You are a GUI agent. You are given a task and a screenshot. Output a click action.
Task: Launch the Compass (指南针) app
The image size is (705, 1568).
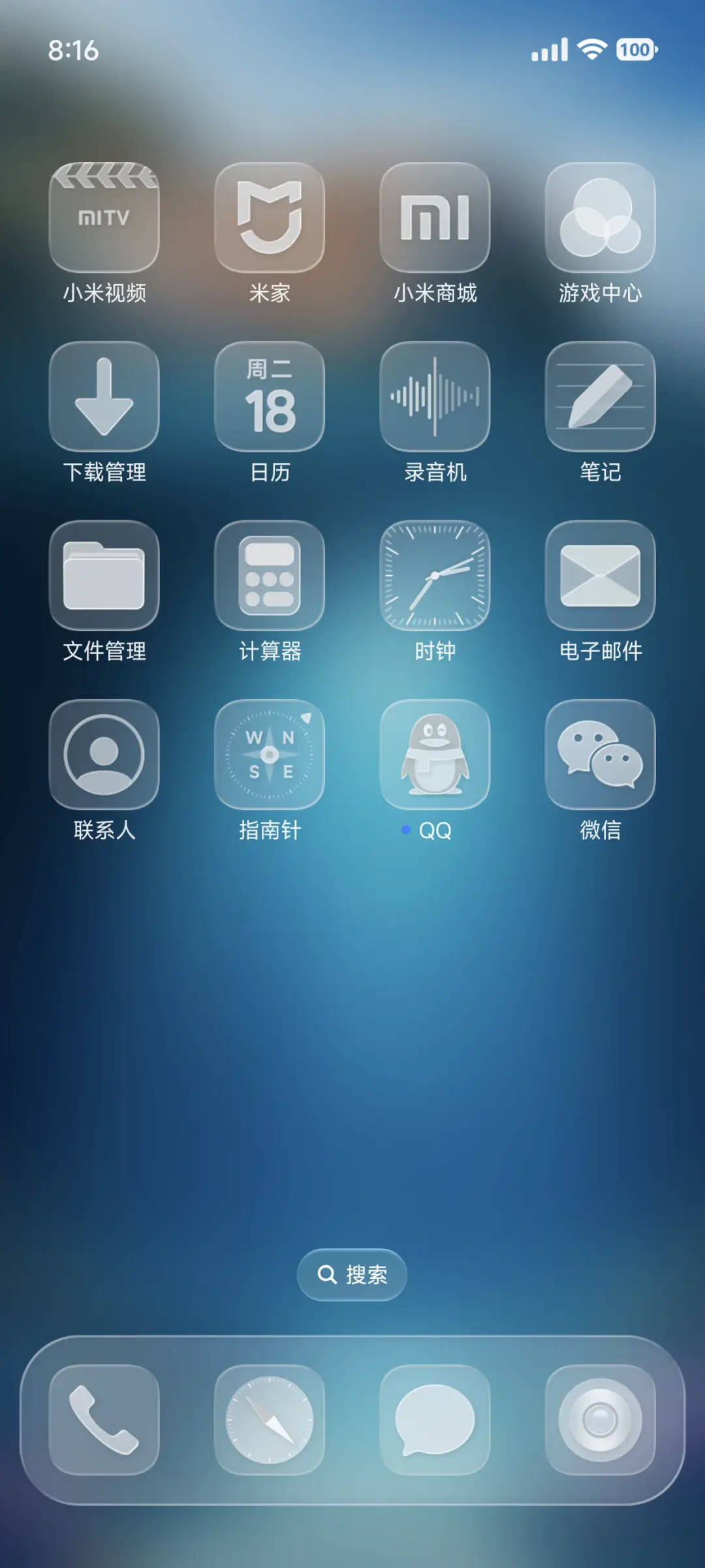pyautogui.click(x=270, y=754)
